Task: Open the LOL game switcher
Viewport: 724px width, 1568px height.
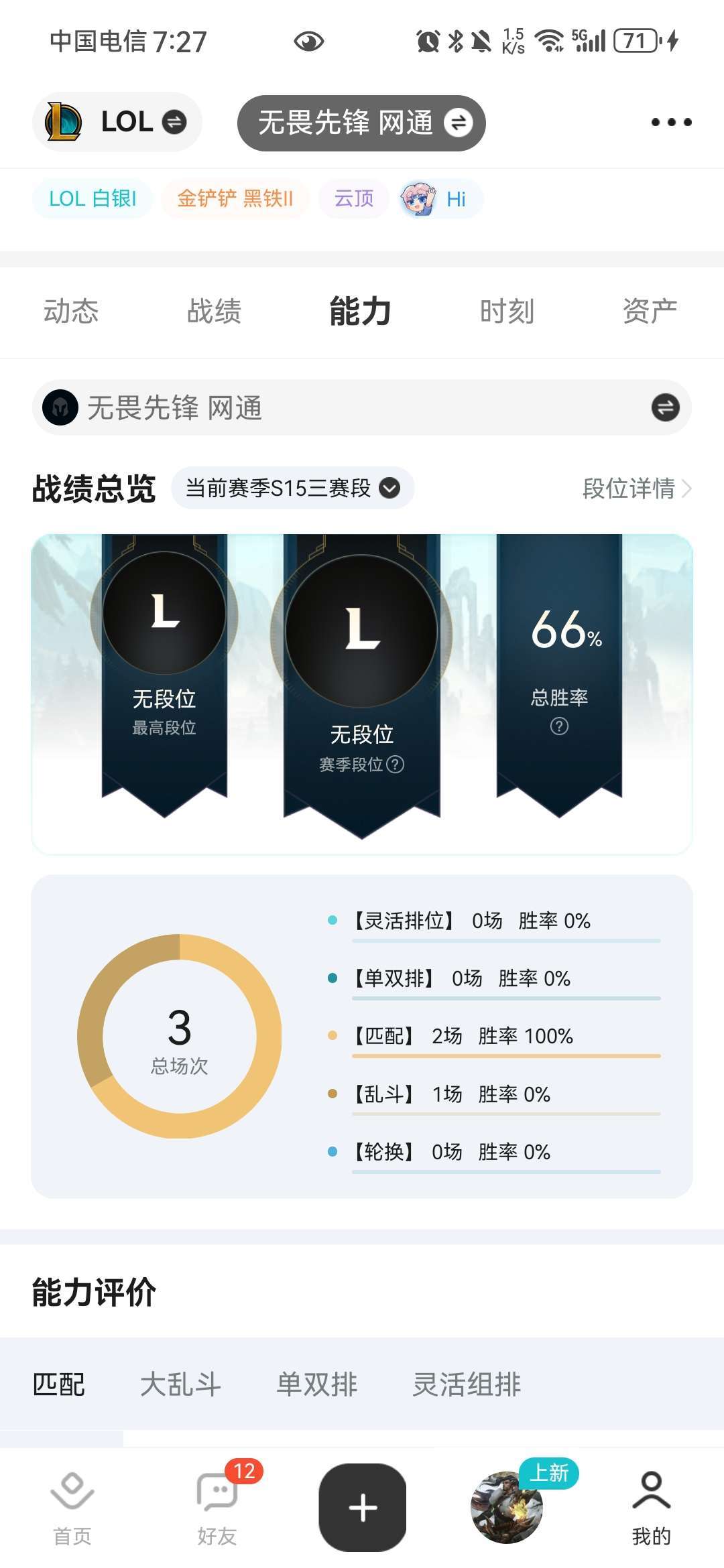Action: point(117,122)
